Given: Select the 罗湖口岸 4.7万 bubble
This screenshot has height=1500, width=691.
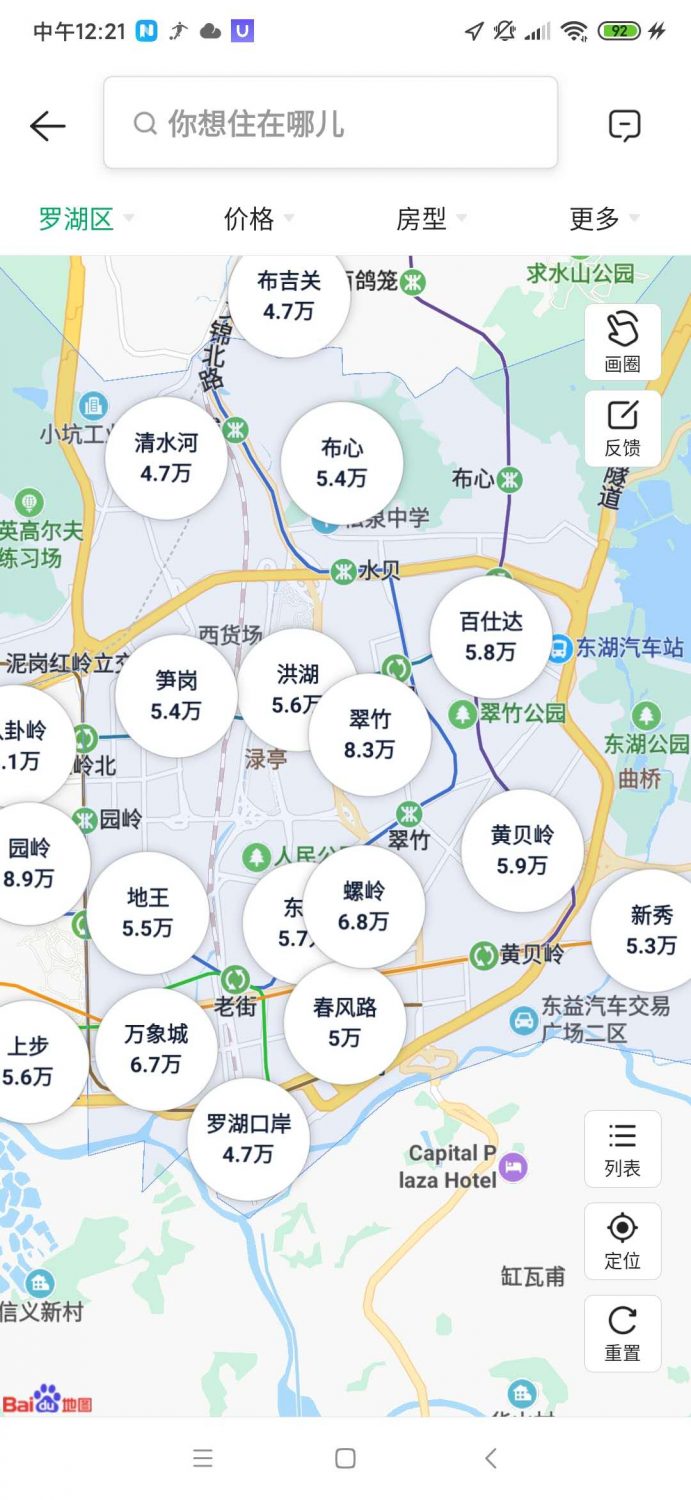Looking at the screenshot, I should tap(248, 1139).
